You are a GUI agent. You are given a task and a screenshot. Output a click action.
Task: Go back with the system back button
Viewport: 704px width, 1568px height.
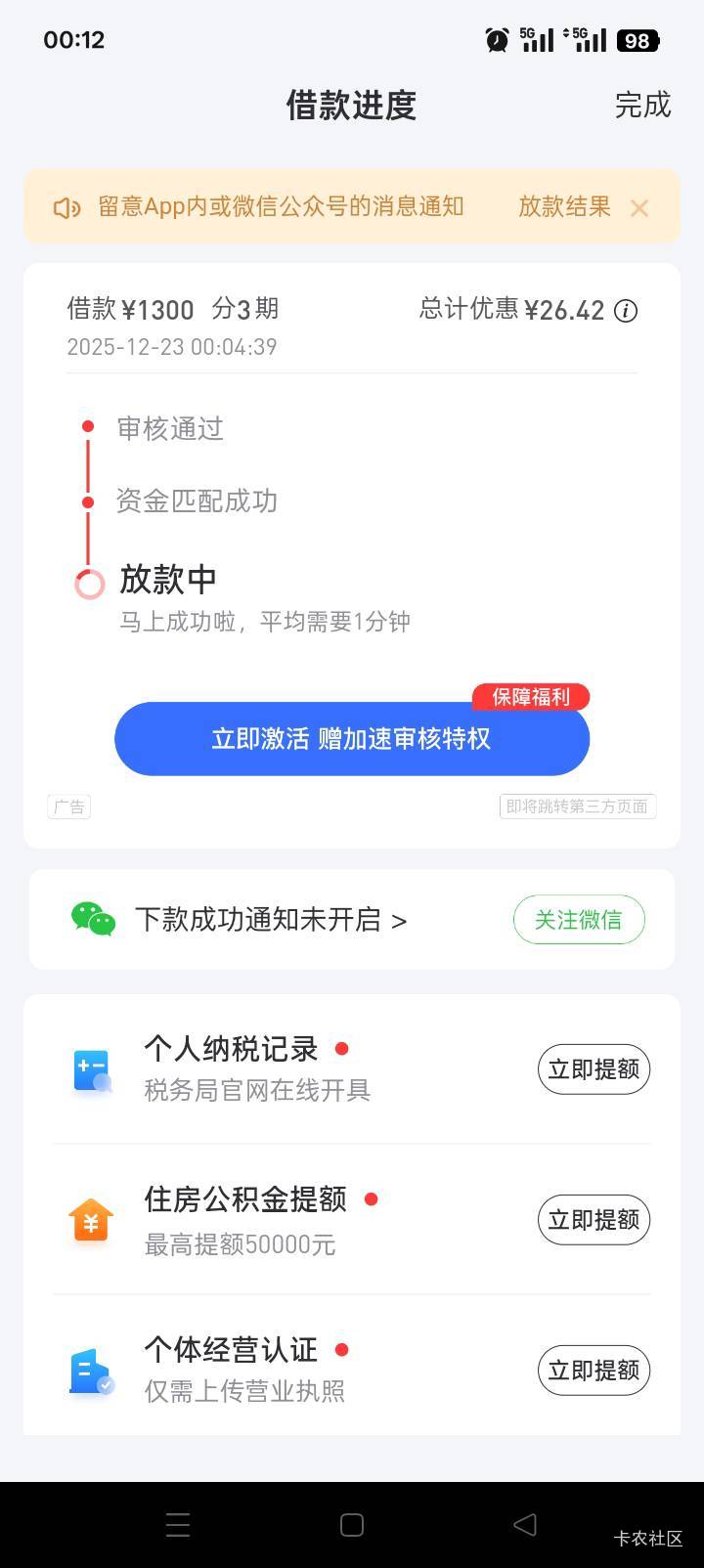coord(525,1525)
